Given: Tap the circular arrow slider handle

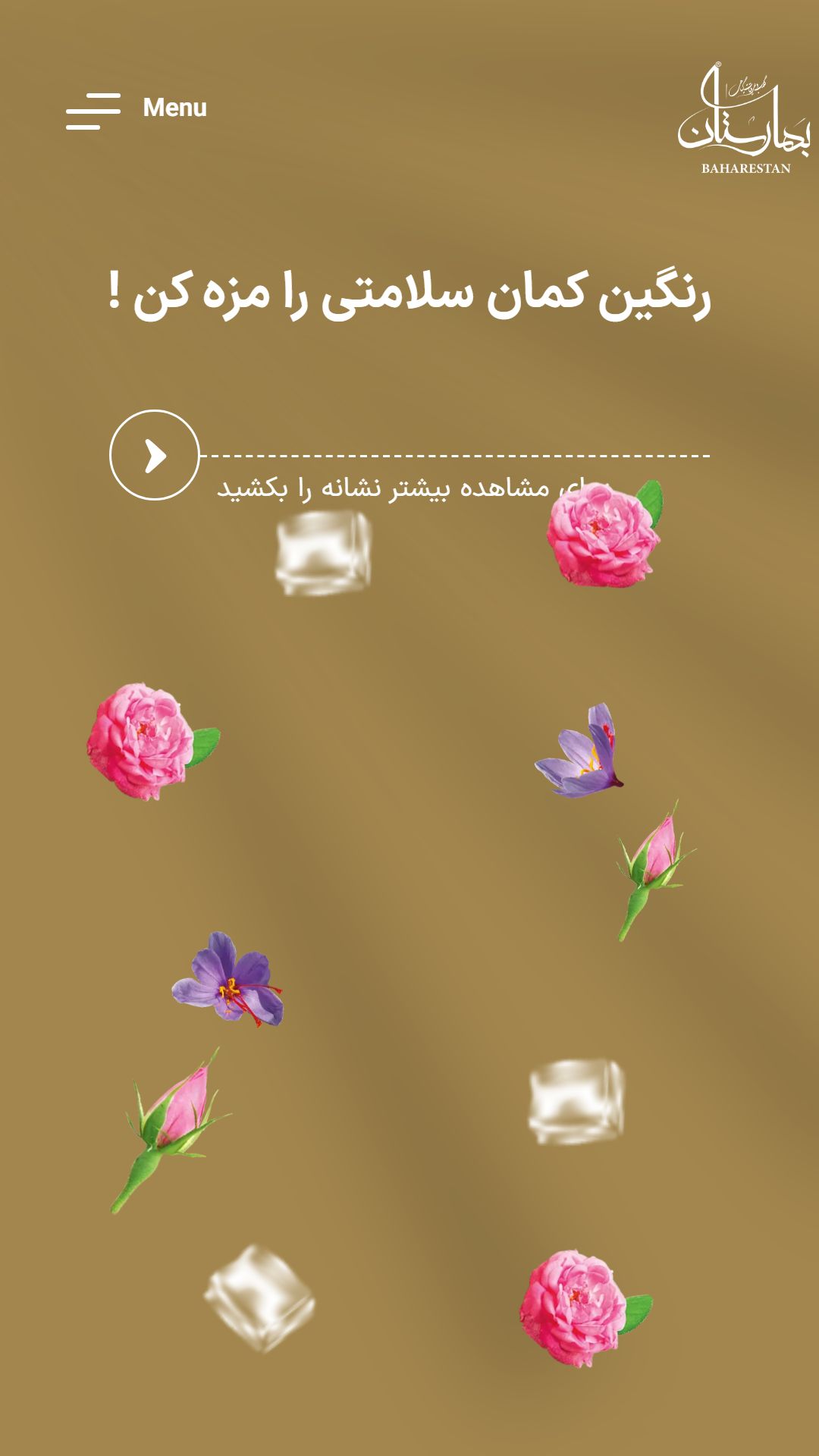Looking at the screenshot, I should click(x=155, y=455).
